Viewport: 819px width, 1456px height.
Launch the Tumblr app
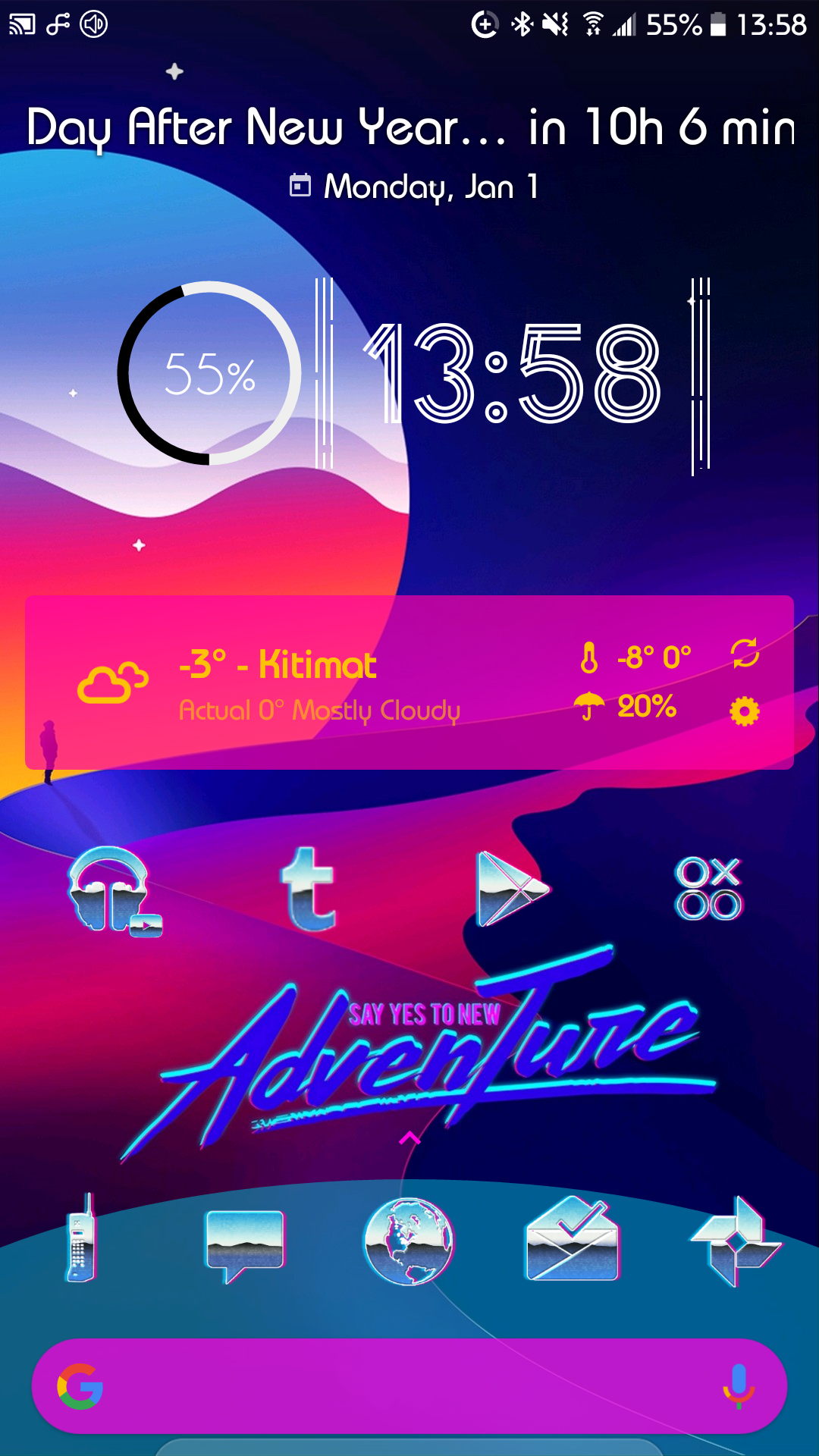click(309, 890)
